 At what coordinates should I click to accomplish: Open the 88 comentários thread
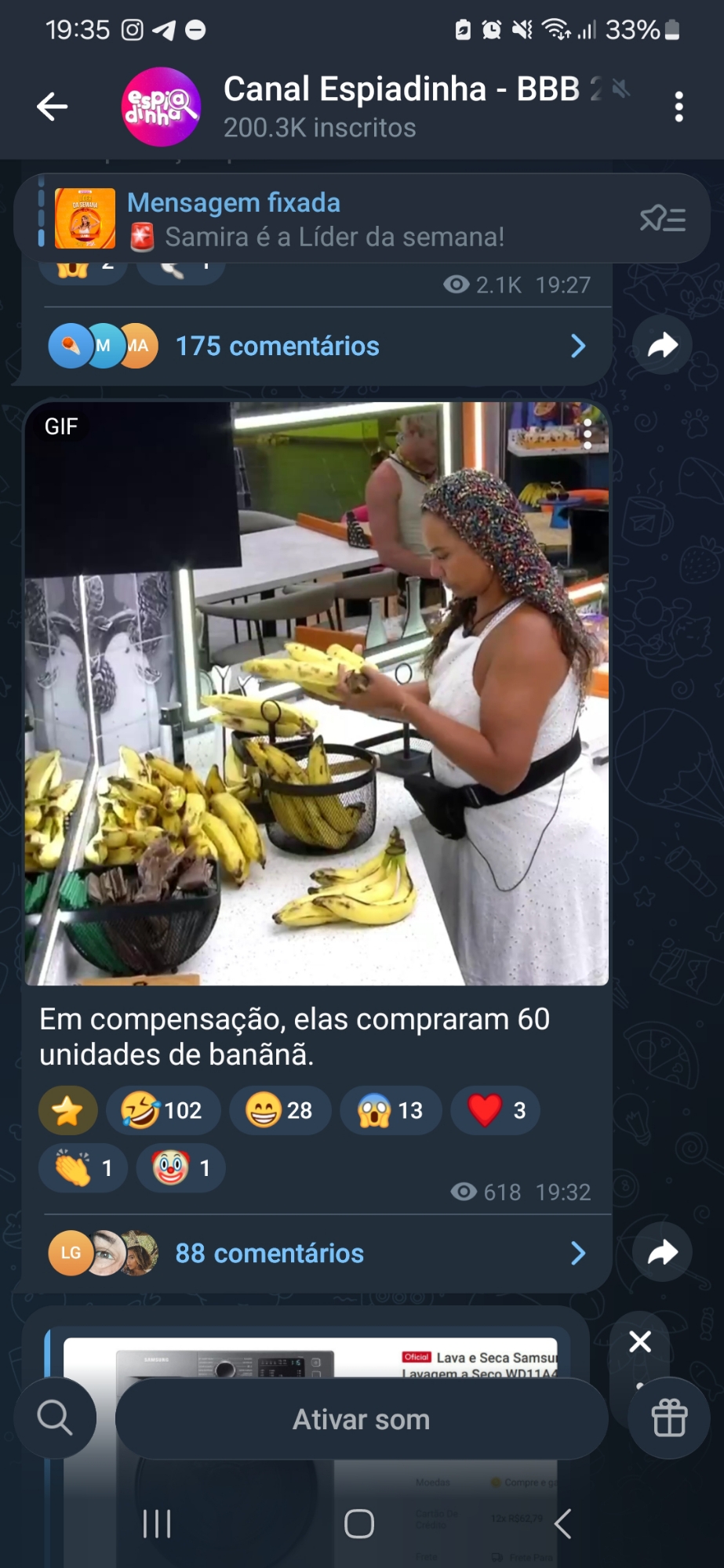pos(314,1253)
